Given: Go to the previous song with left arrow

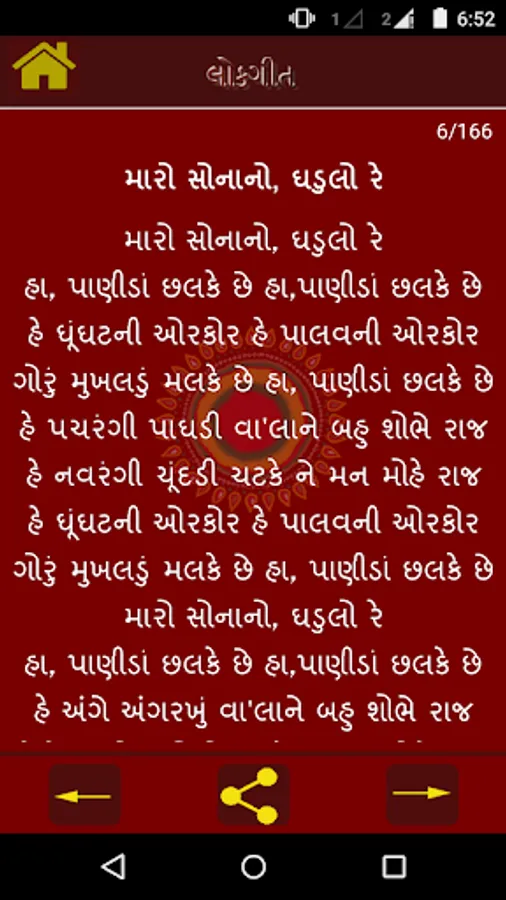Looking at the screenshot, I should 84,795.
